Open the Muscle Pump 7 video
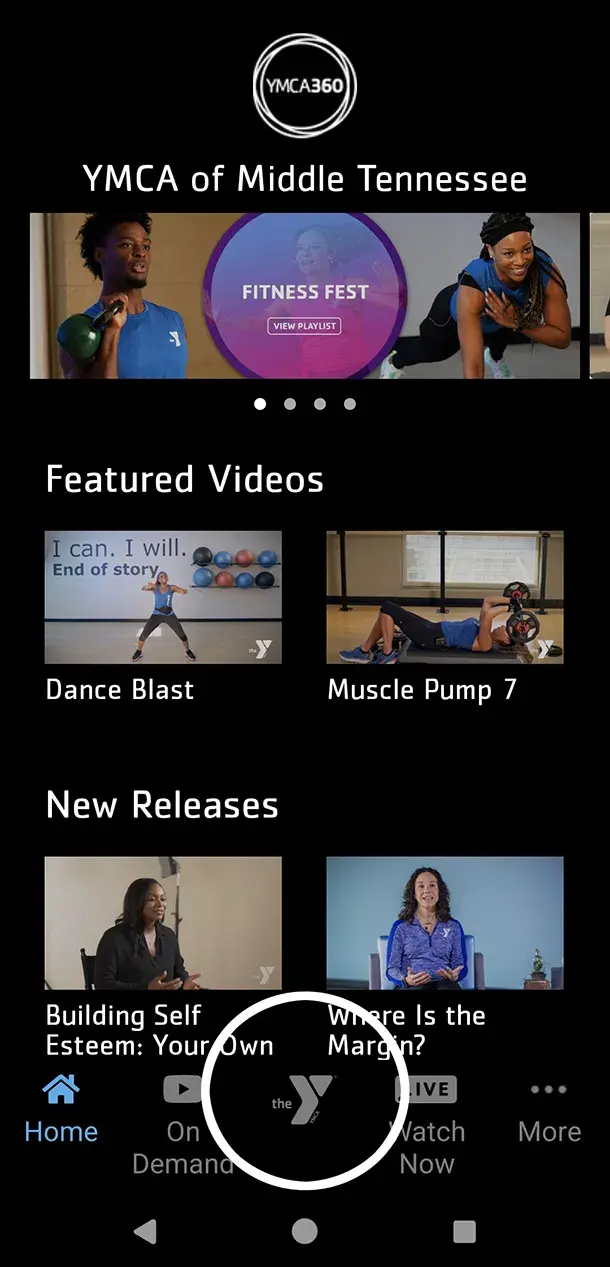Viewport: 610px width, 1267px height. click(445, 597)
